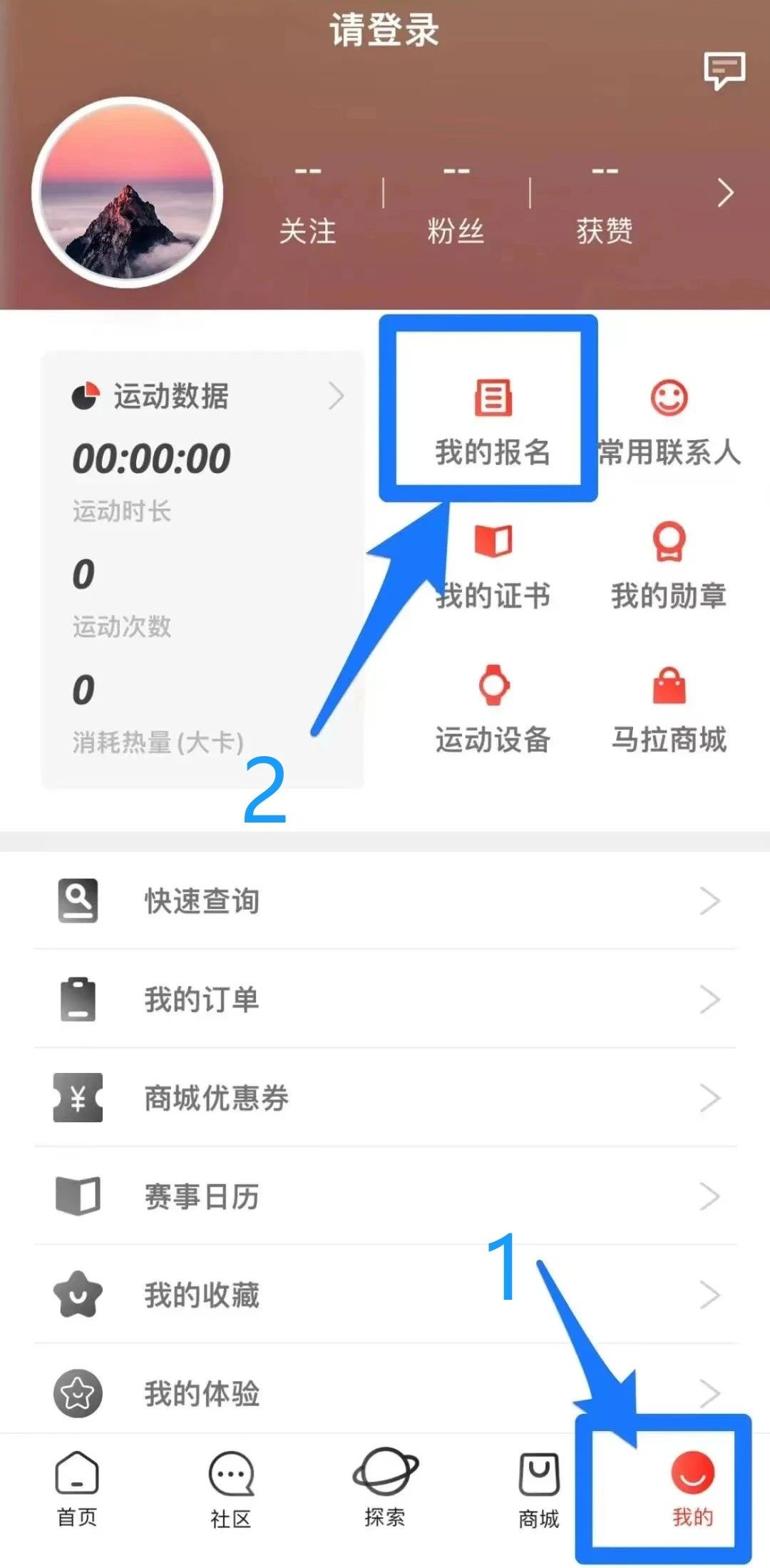Open 快速查询 row

385,901
